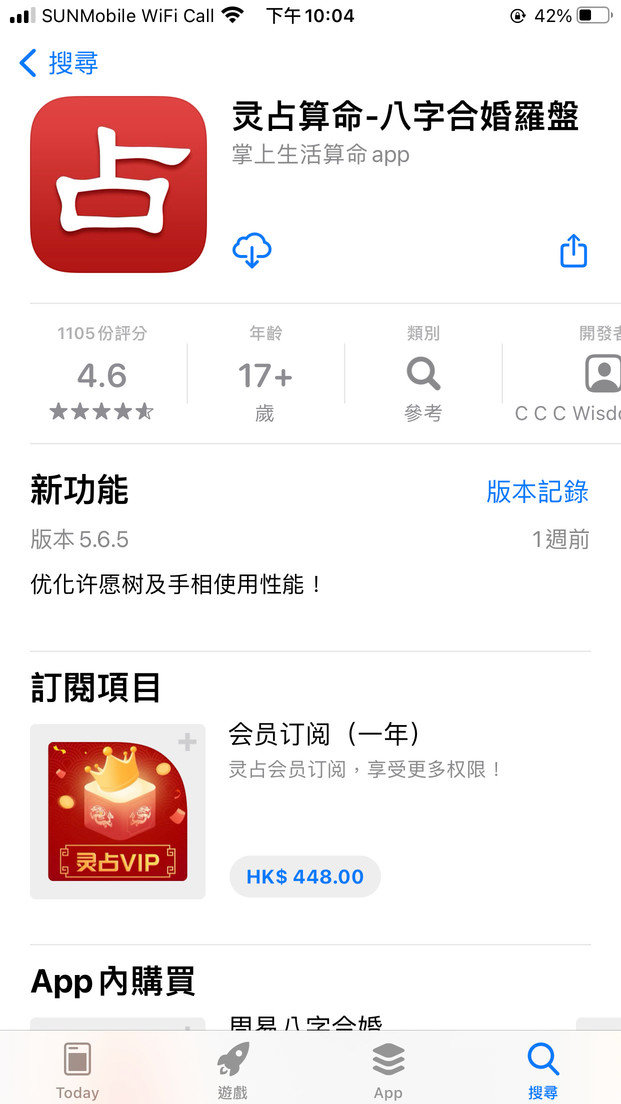The width and height of the screenshot is (621, 1104).
Task: Switch to the Today tab
Action: [x=77, y=1072]
